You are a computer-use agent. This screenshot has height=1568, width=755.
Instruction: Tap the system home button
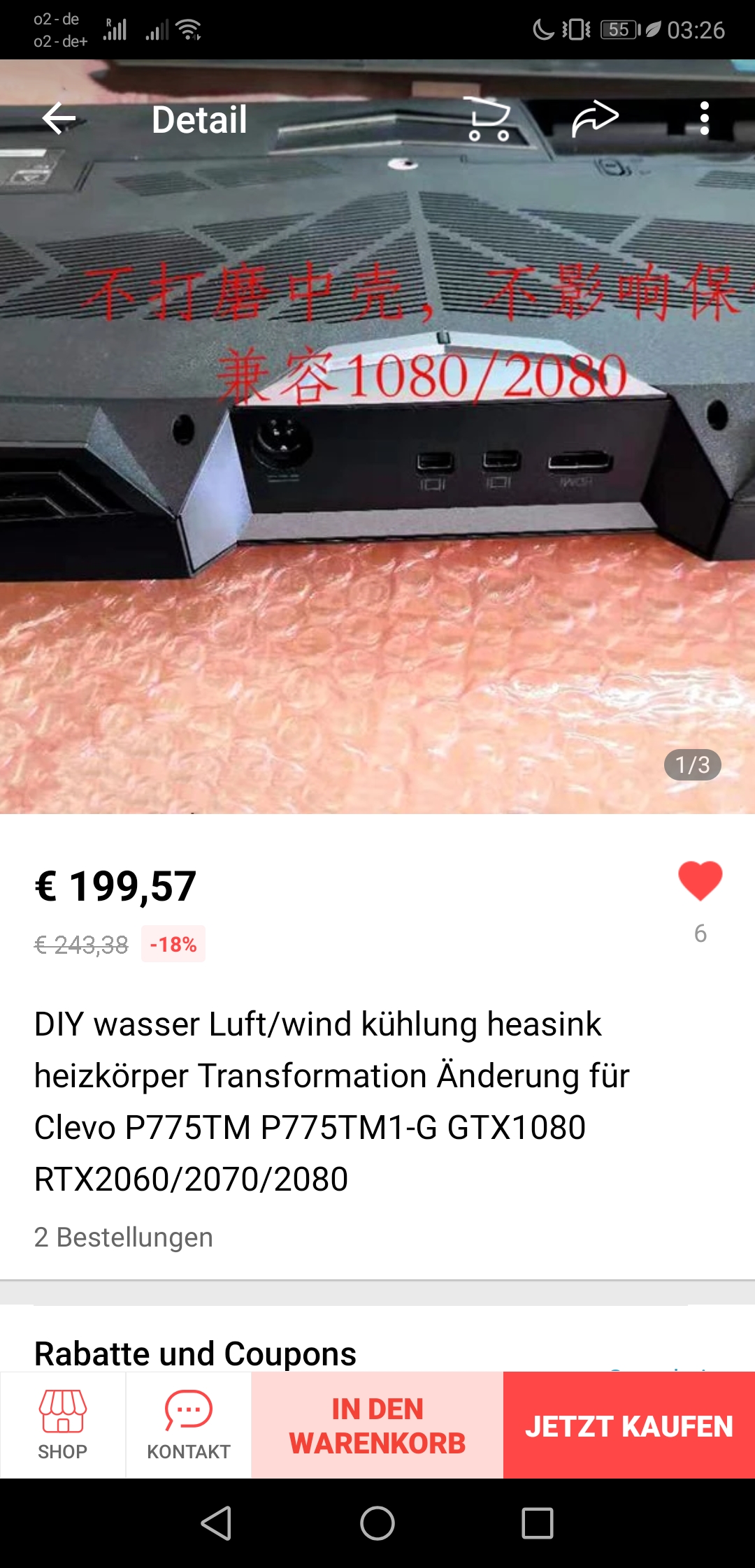377,1523
